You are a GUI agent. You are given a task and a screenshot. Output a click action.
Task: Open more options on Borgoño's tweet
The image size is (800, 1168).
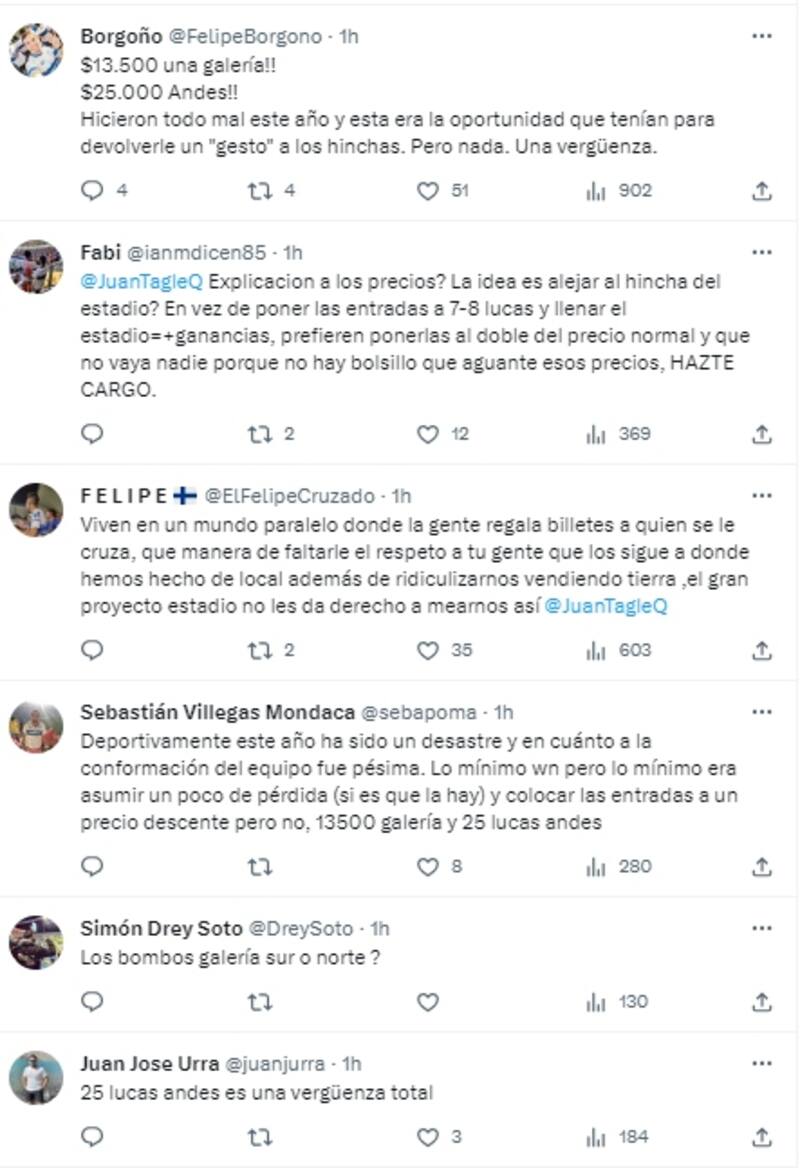click(x=762, y=35)
